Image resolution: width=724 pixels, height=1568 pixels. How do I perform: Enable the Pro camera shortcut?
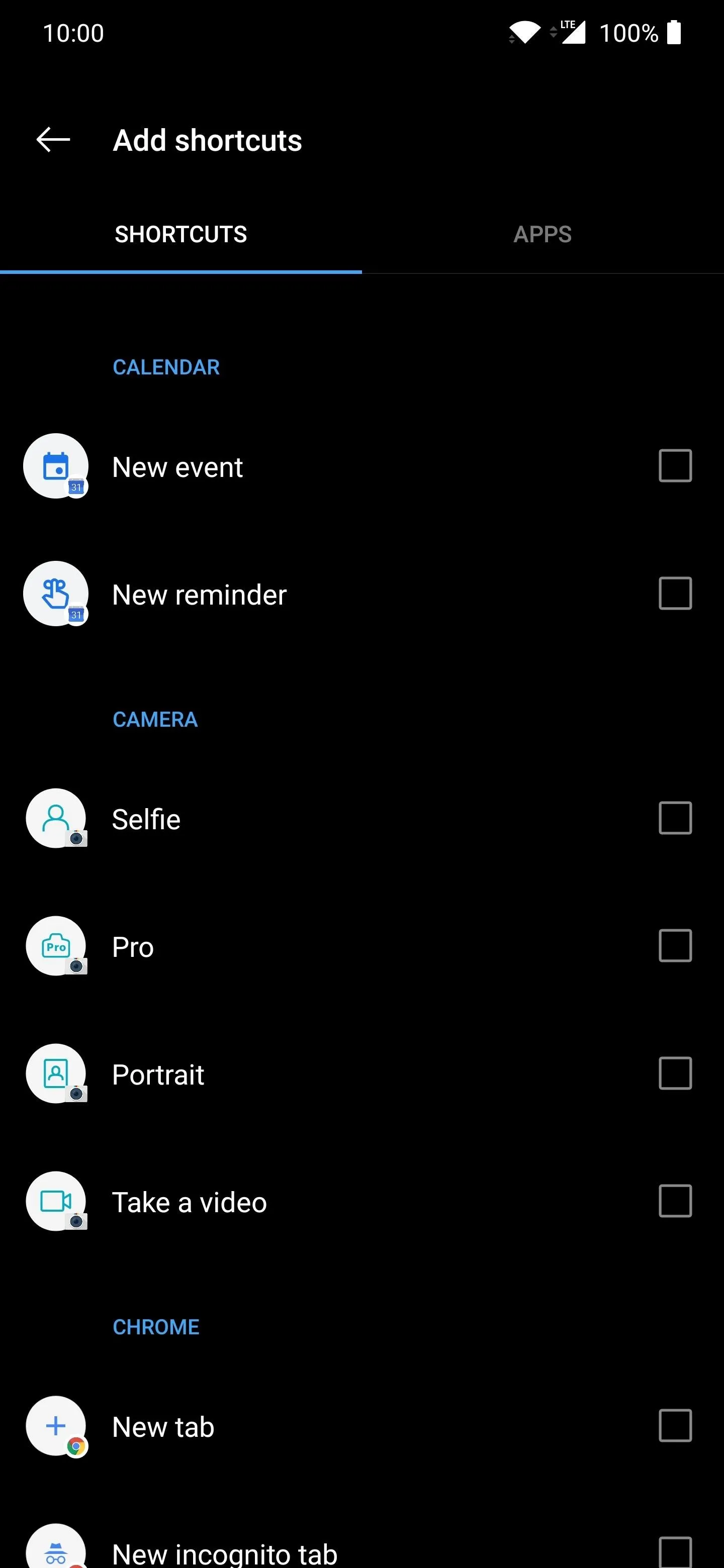point(675,946)
